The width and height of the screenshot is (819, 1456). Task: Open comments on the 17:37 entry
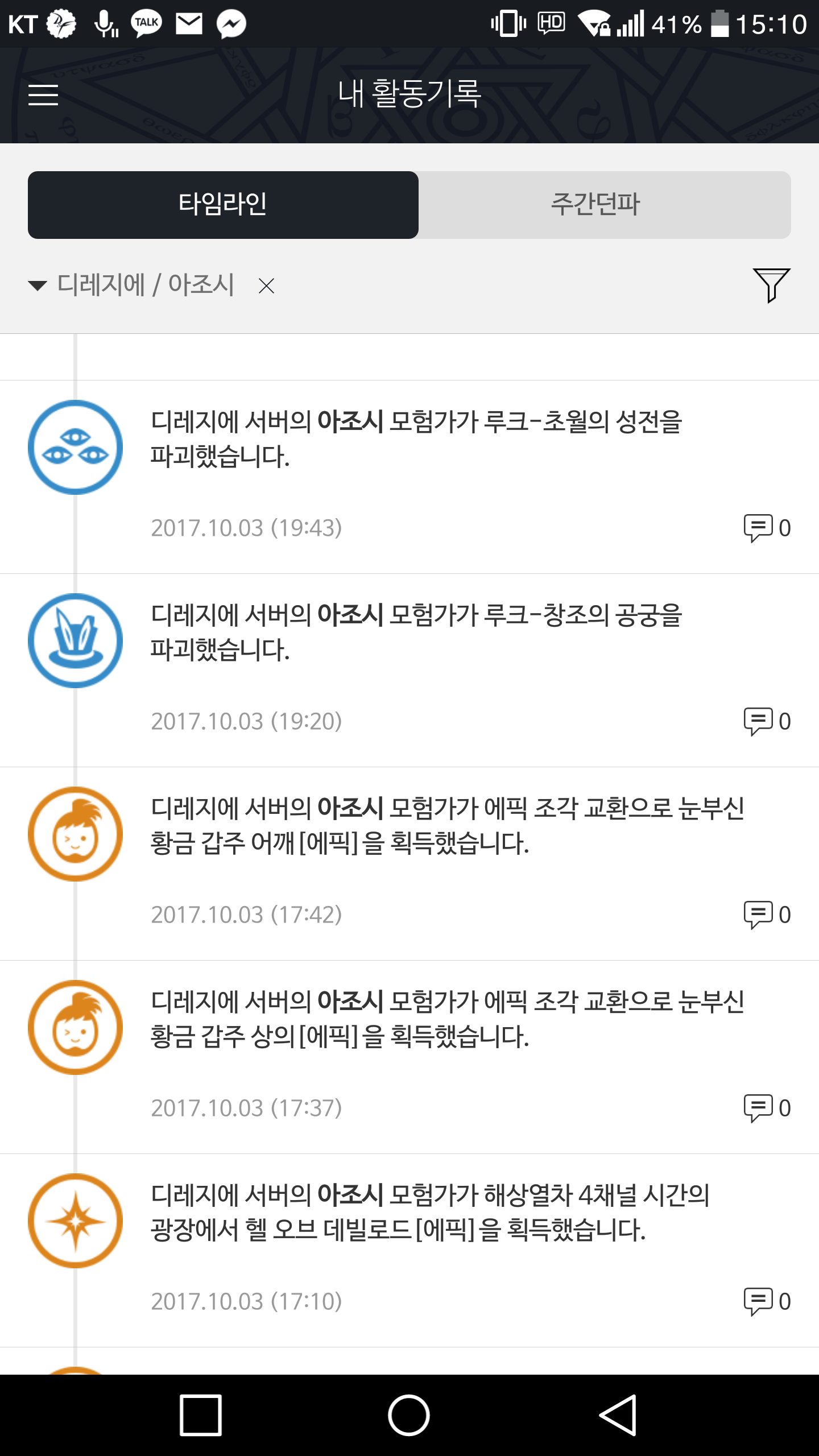click(x=767, y=1108)
